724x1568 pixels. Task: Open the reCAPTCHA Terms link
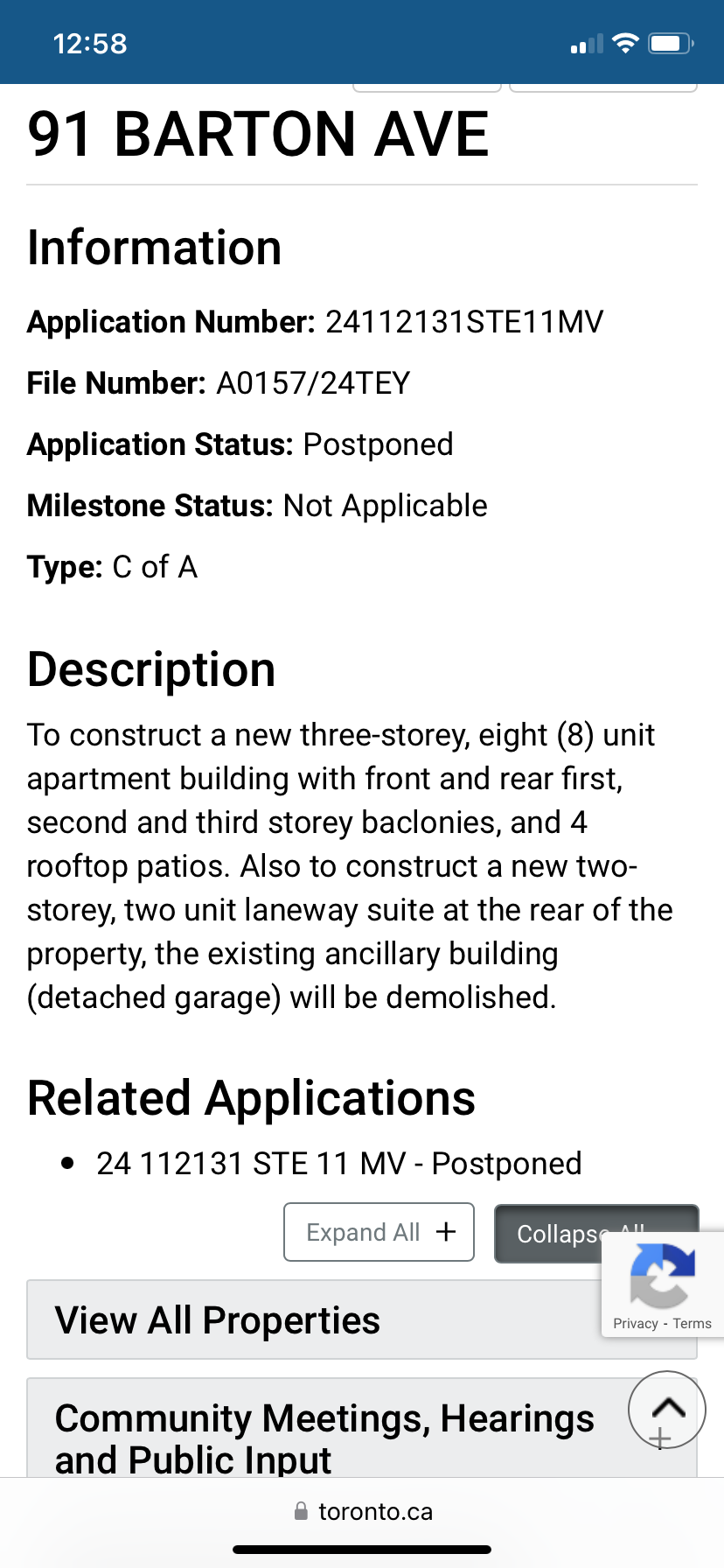693,1324
